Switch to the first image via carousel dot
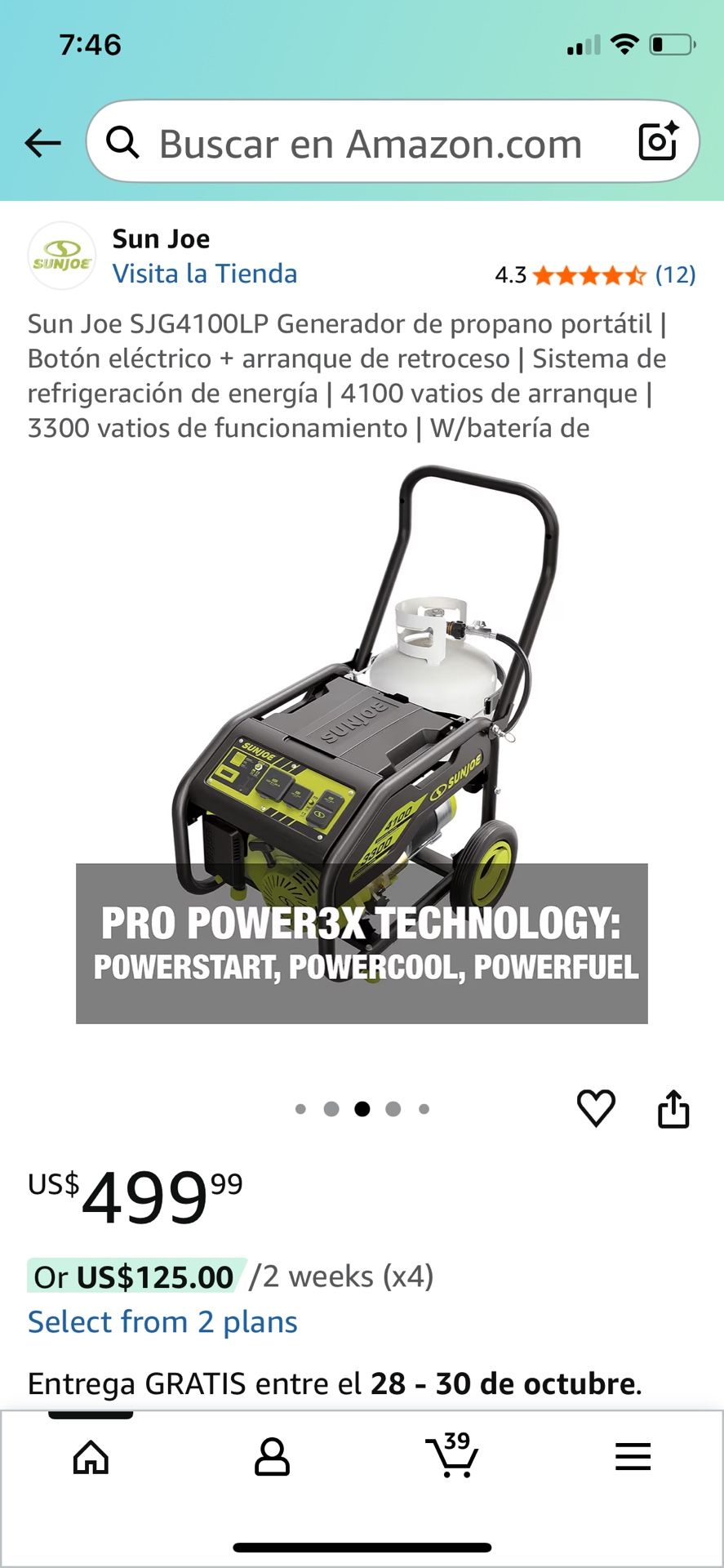The height and width of the screenshot is (1568, 724). (300, 1107)
